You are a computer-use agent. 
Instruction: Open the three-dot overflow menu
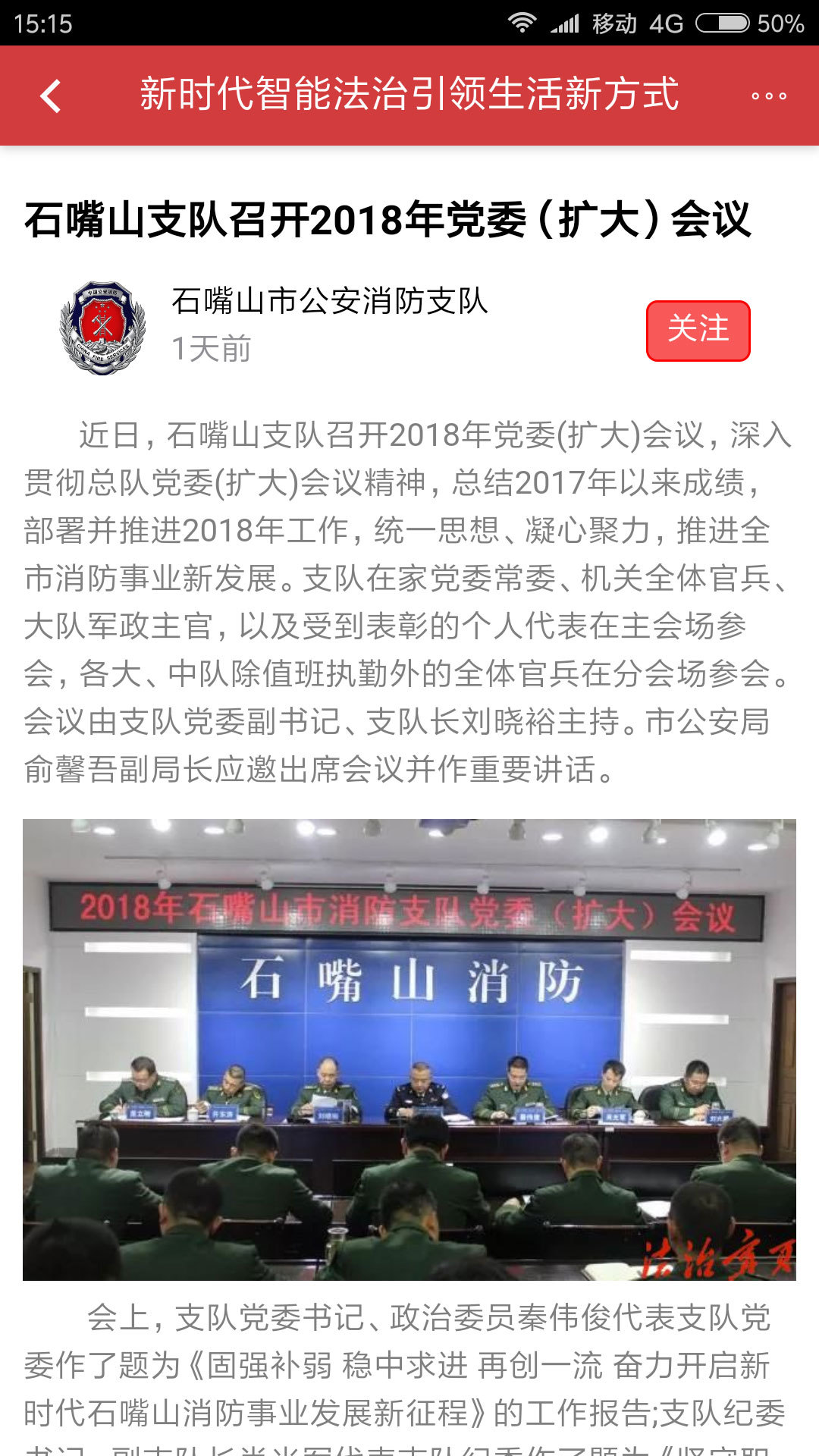point(768,96)
